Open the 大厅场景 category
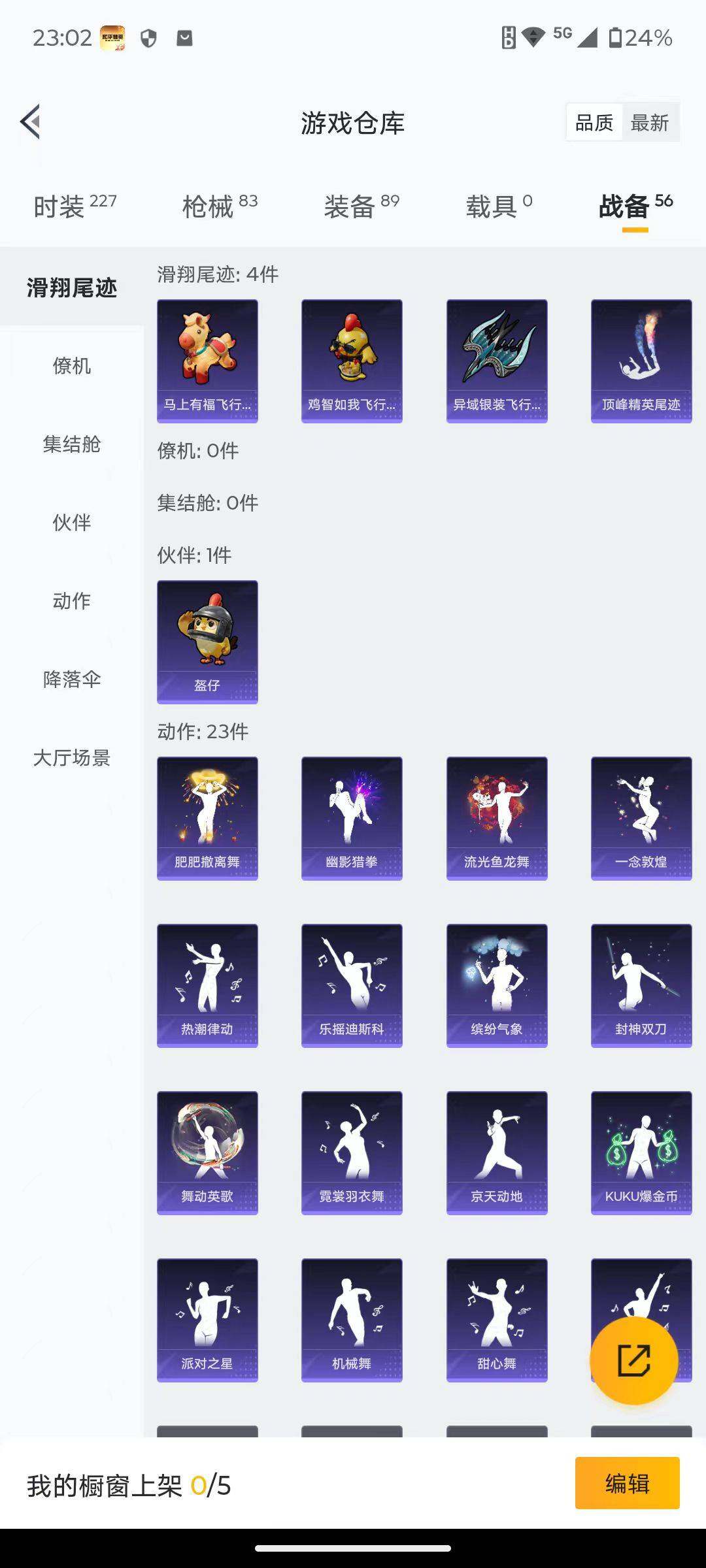 point(72,759)
